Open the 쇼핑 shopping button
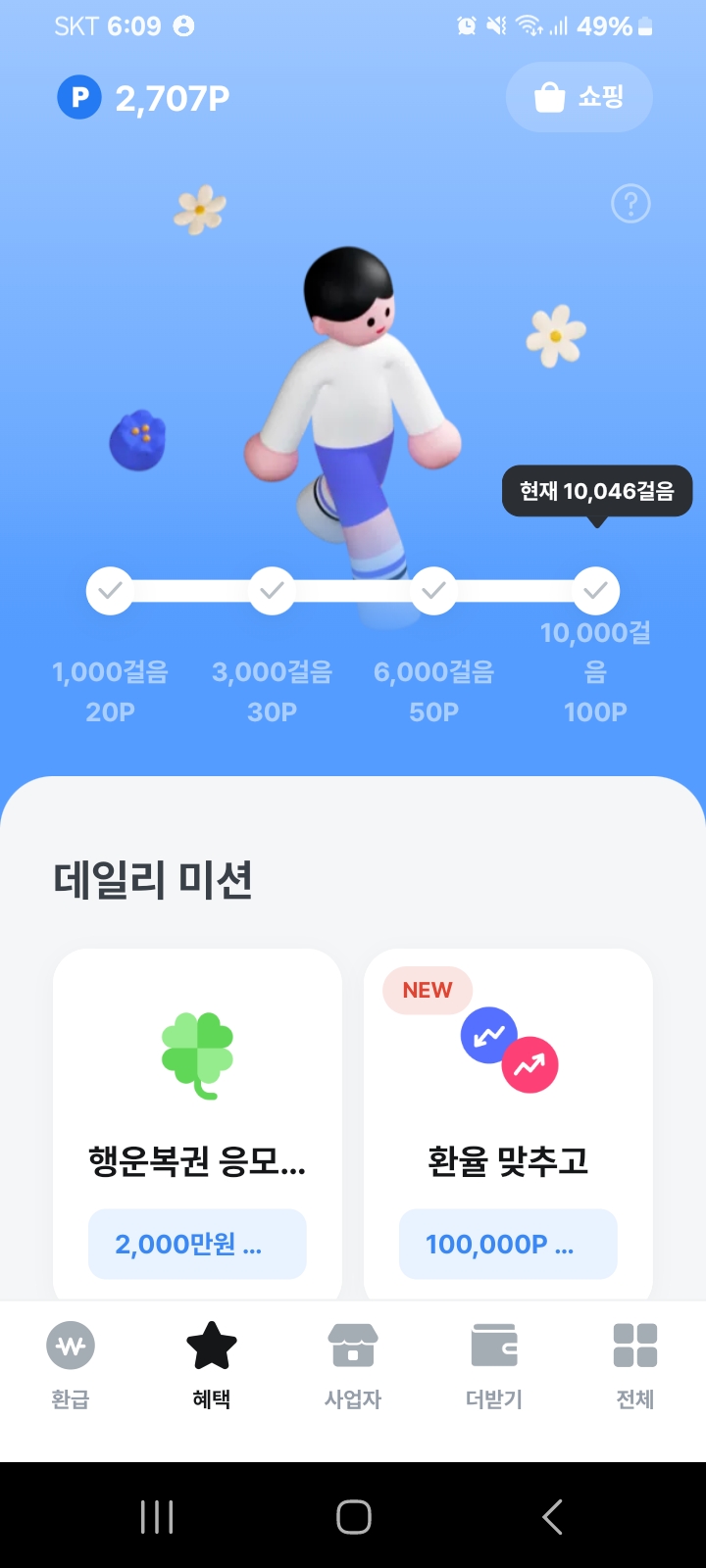Screen dimensions: 706x1568 [579, 97]
